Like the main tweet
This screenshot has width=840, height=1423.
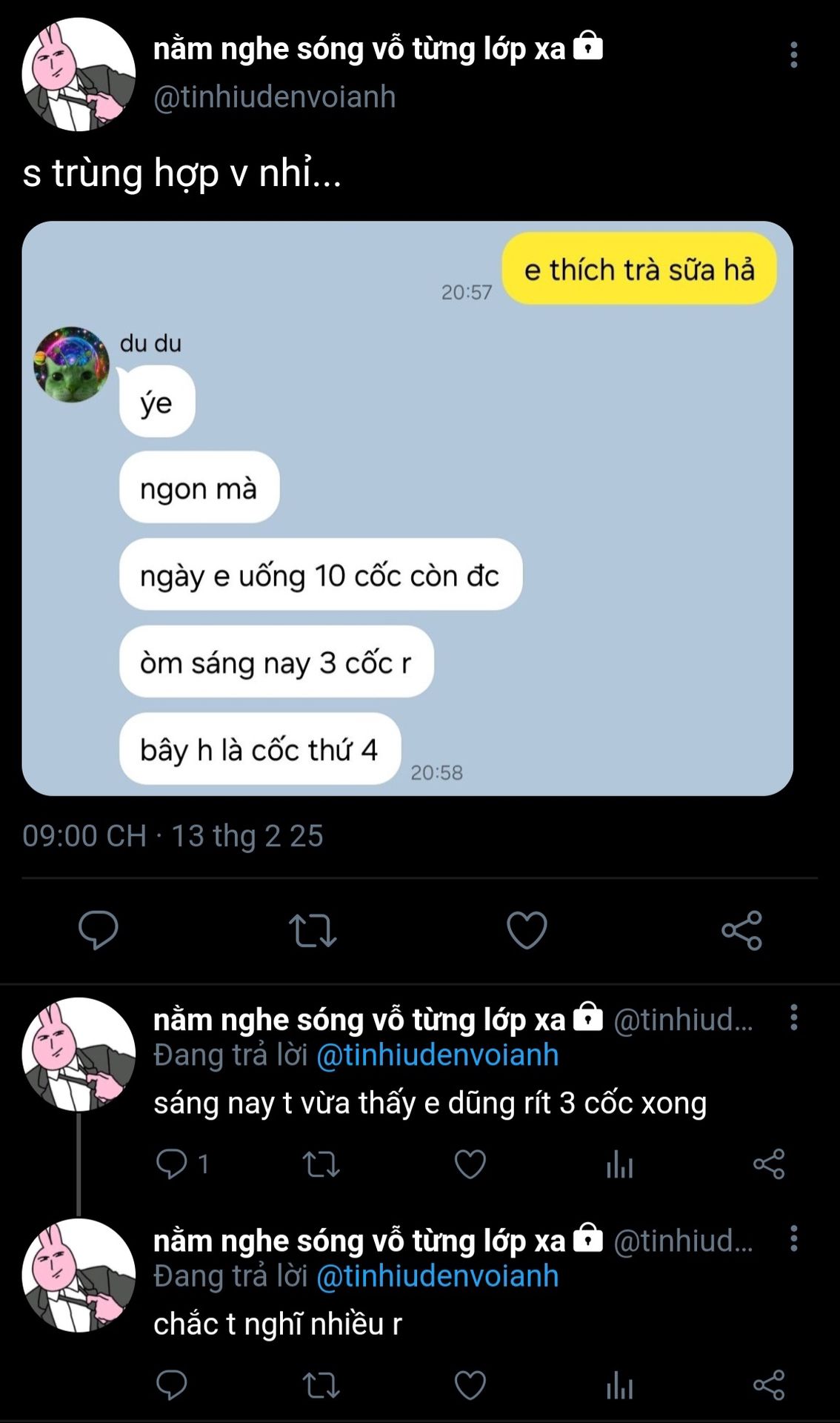527,929
